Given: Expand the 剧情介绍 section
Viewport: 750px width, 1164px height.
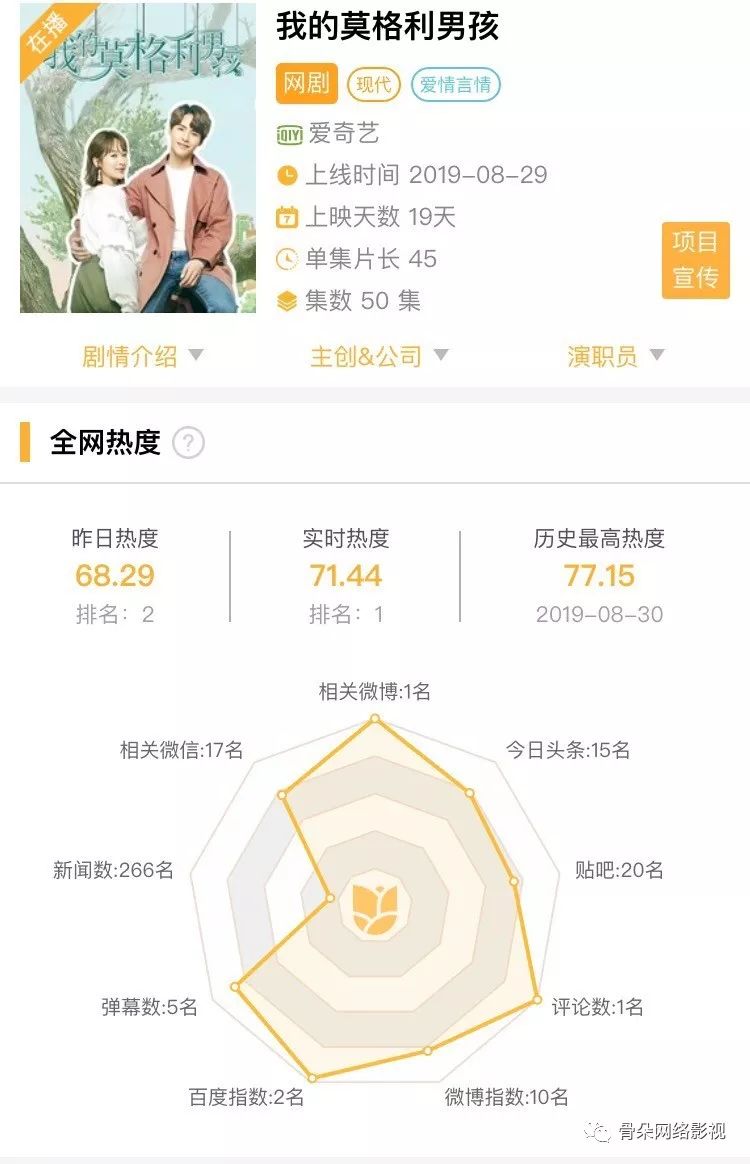Looking at the screenshot, I should tap(142, 356).
